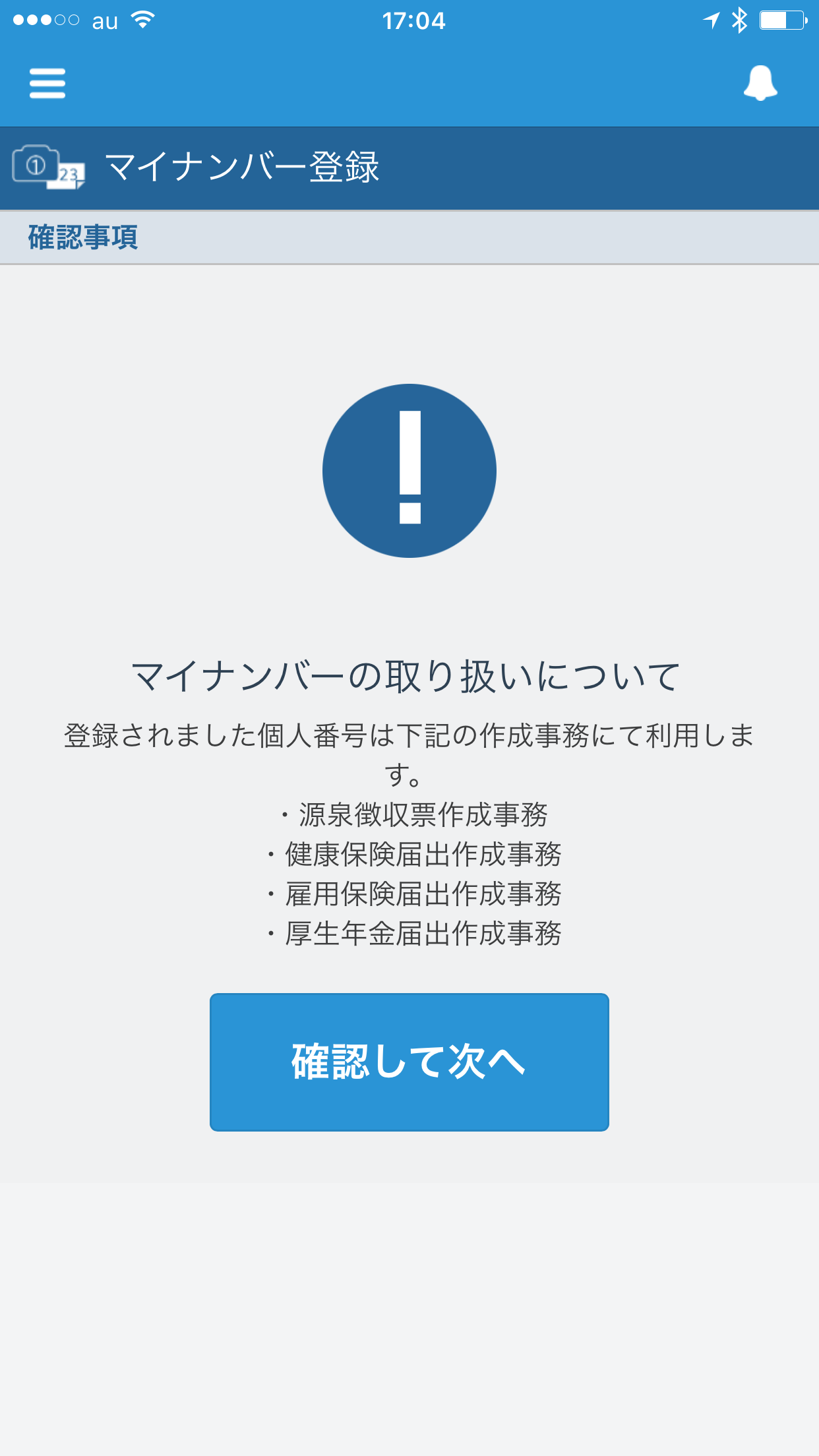819x1456 pixels.
Task: Tap the 確認して次へ button
Action: [x=409, y=1062]
